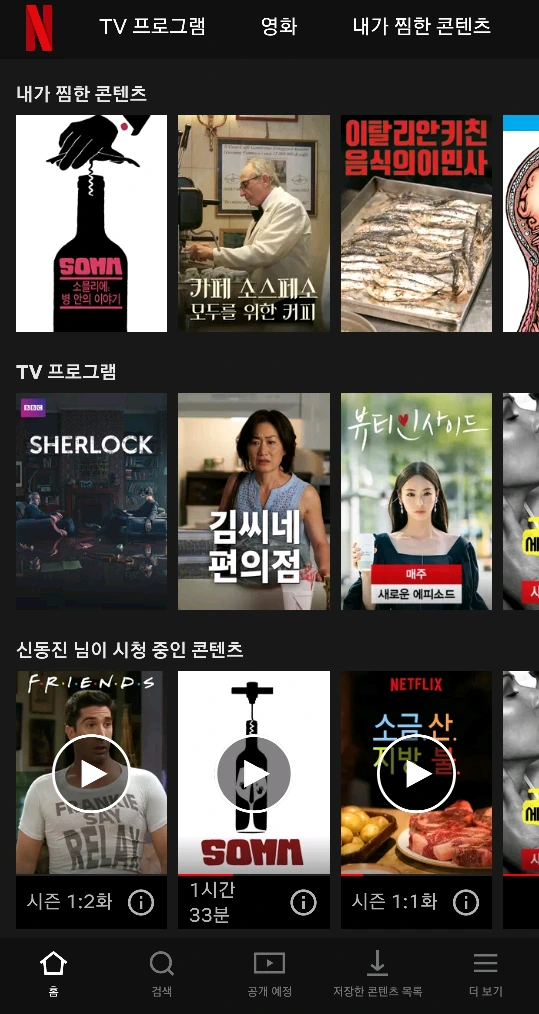Open the Sherlock show card
The height and width of the screenshot is (1014, 539).
tap(91, 501)
